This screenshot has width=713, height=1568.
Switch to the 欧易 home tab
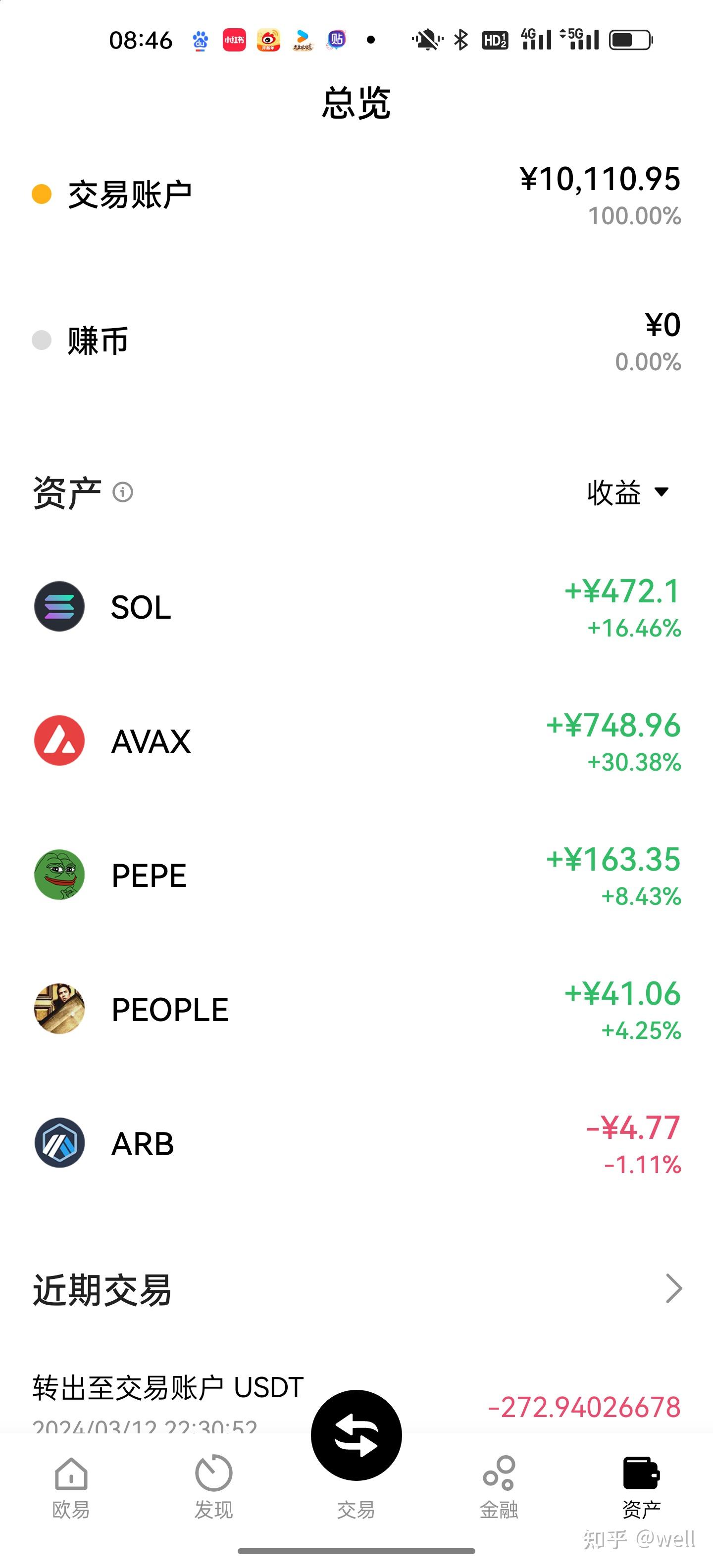pos(71,1486)
